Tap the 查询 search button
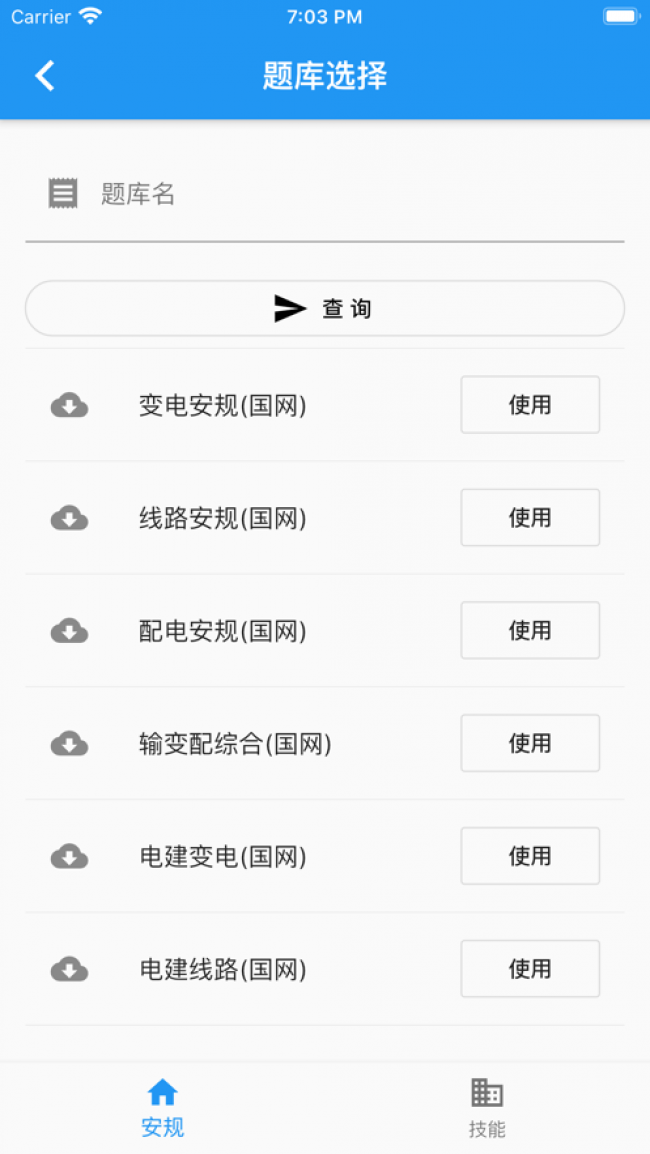 (324, 309)
